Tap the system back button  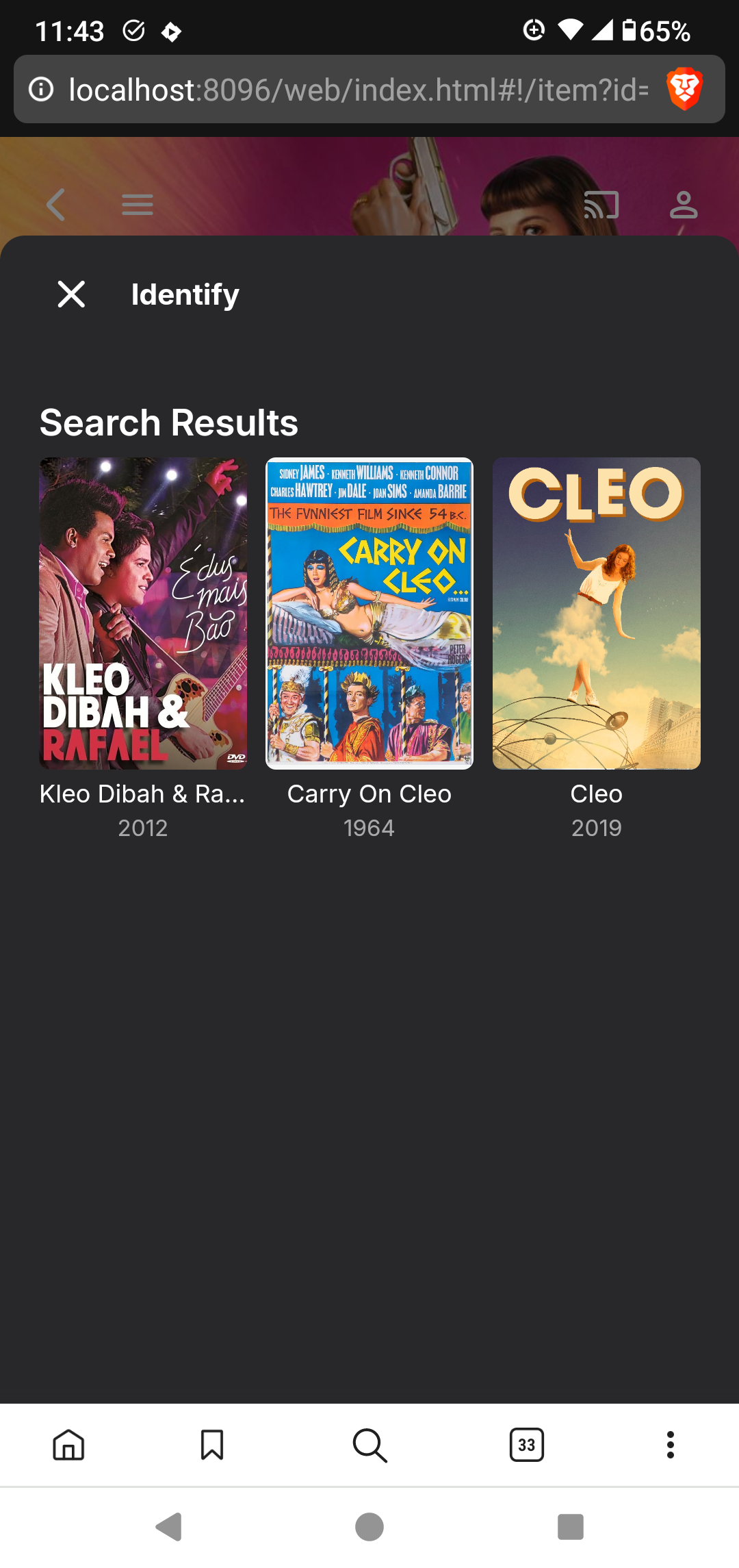pos(169,1527)
